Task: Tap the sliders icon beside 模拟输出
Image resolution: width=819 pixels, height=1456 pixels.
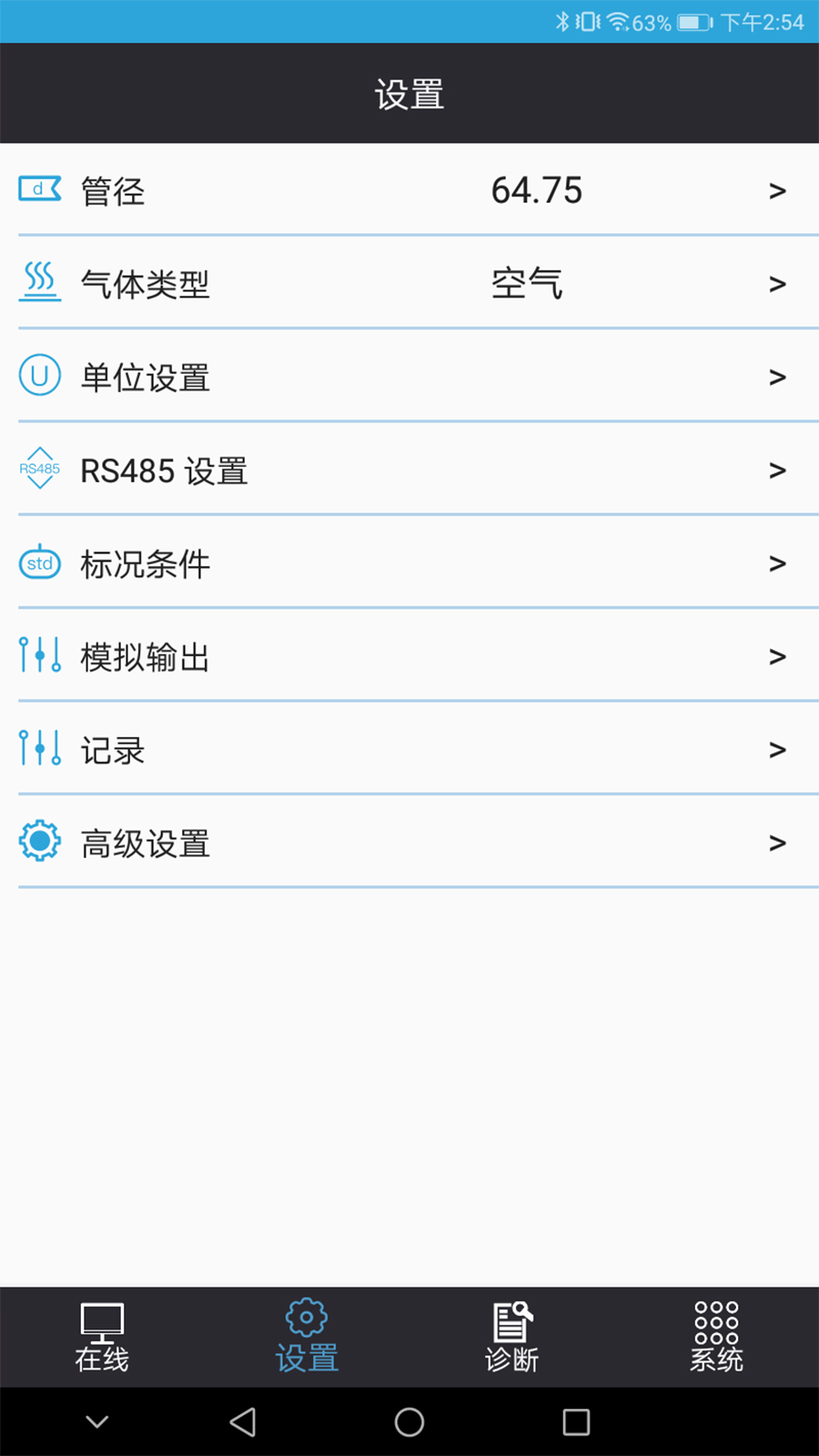Action: pyautogui.click(x=39, y=656)
